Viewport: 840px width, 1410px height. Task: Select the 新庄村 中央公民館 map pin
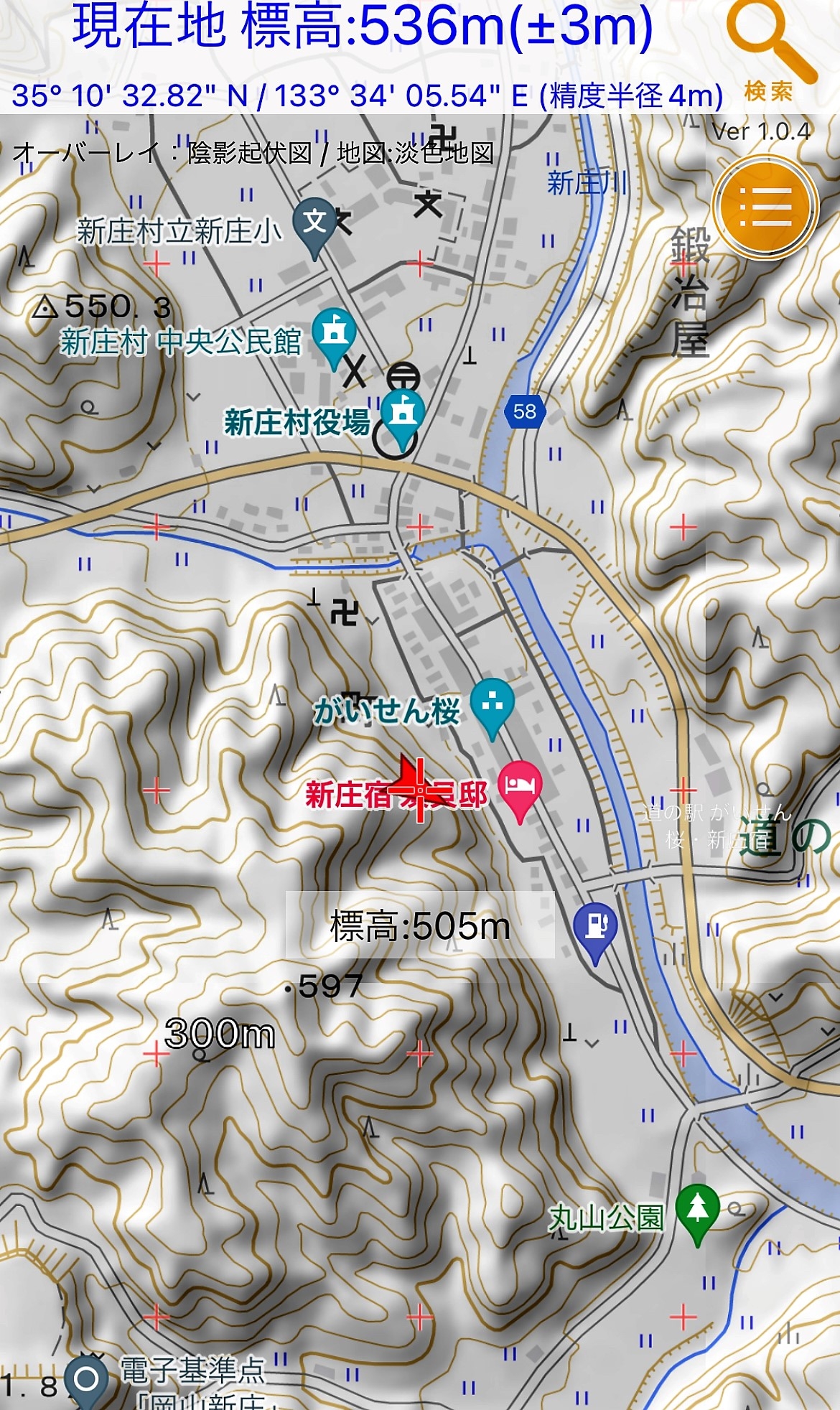point(334,333)
